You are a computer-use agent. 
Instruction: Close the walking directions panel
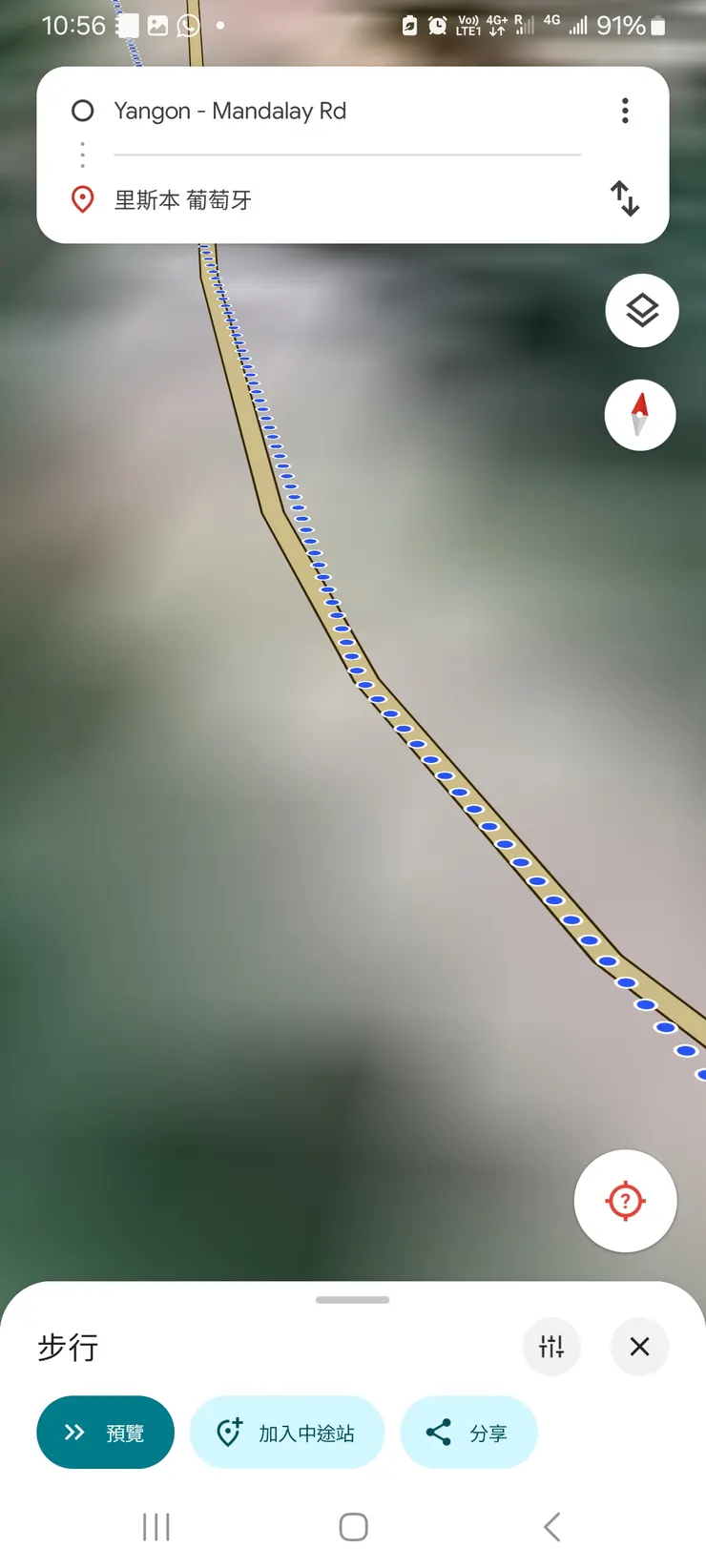tap(639, 1347)
